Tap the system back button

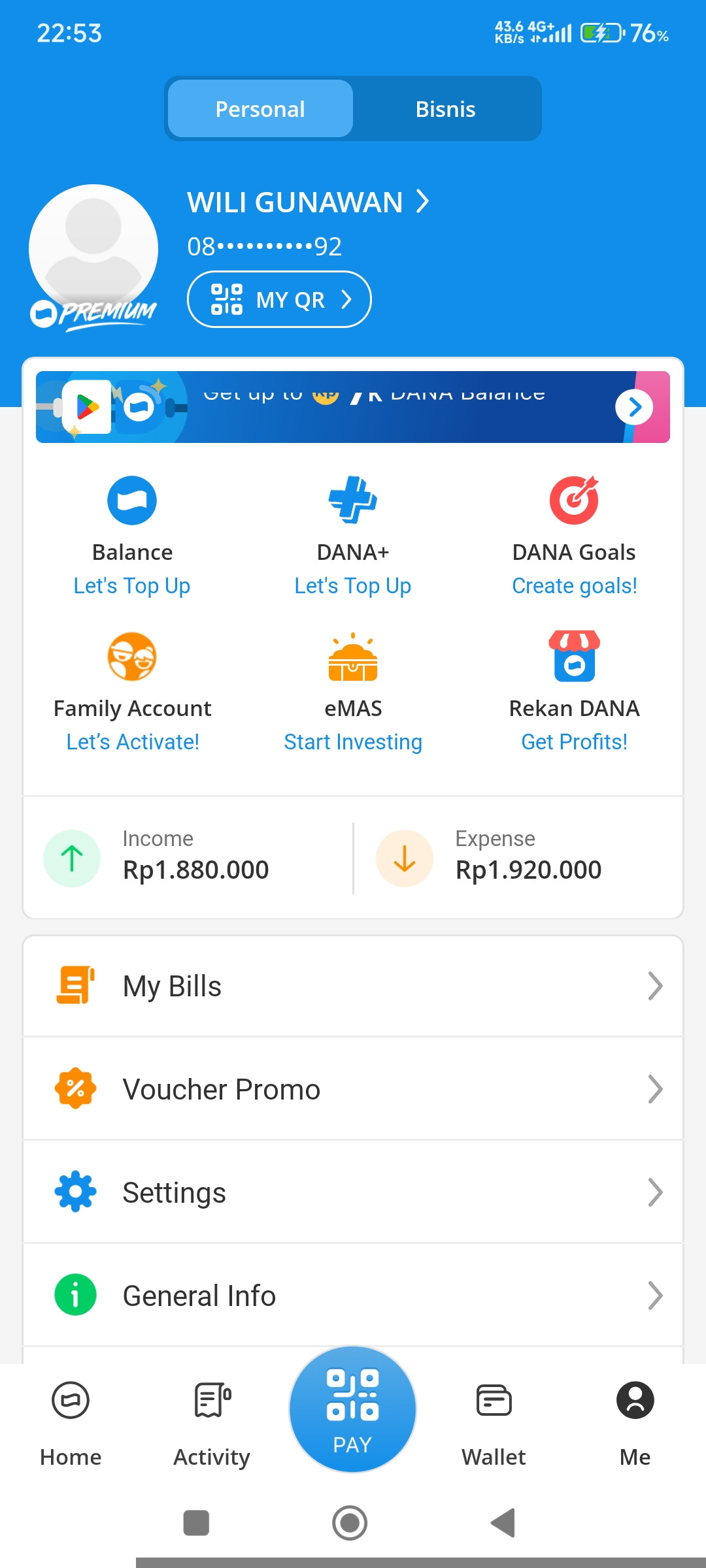pos(503,1523)
